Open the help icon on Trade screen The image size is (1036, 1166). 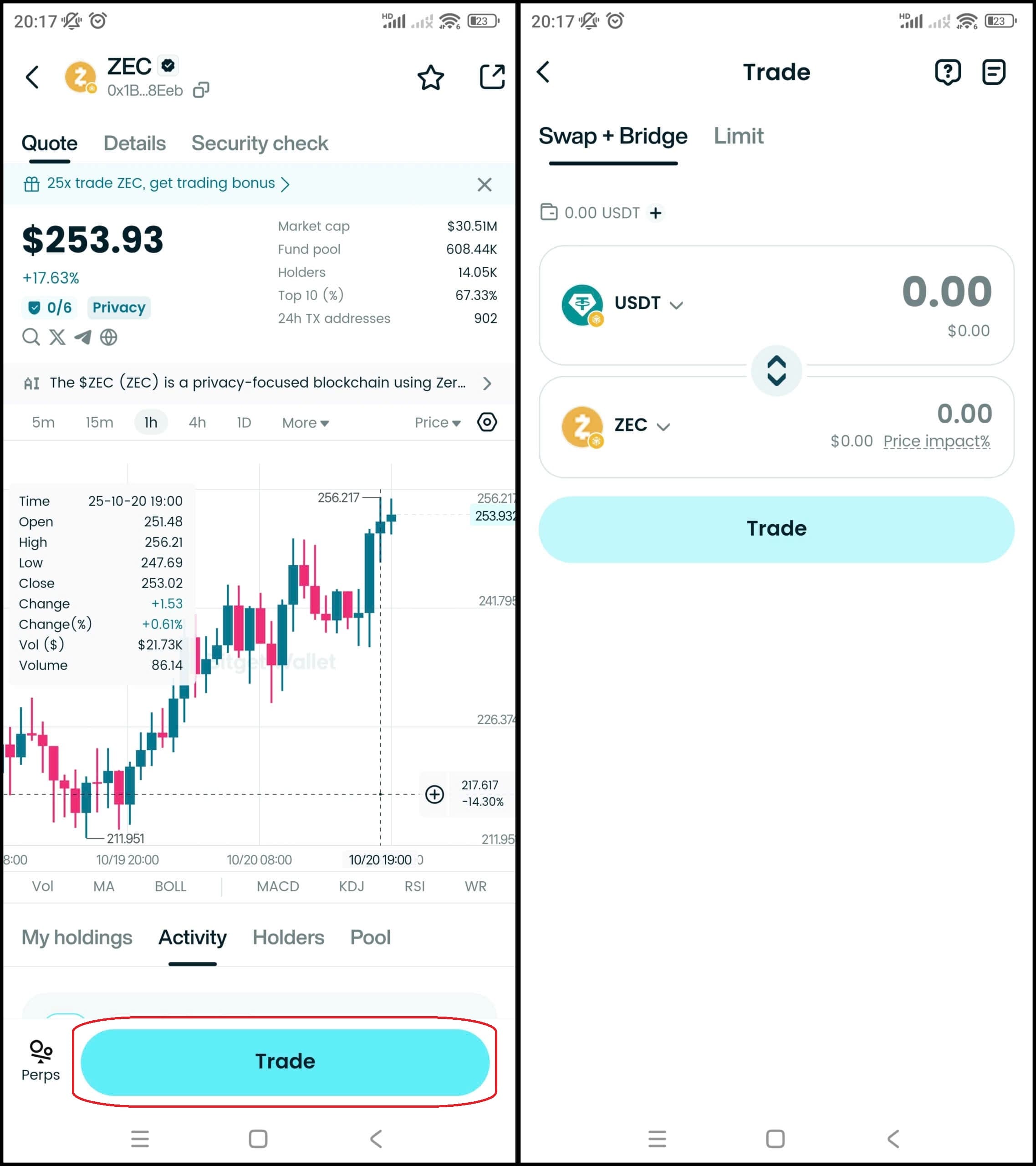[x=947, y=72]
